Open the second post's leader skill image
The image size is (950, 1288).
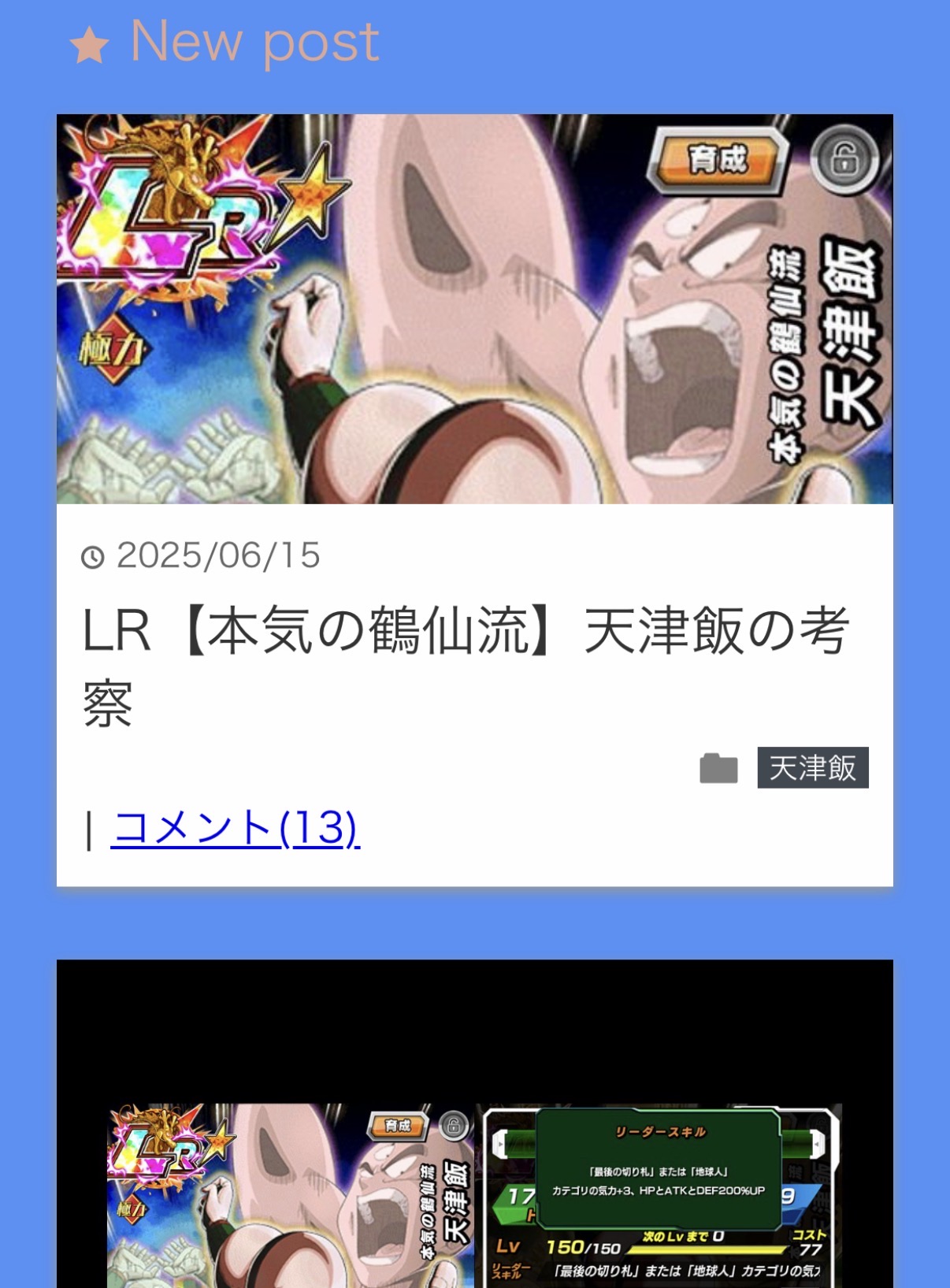click(474, 1182)
